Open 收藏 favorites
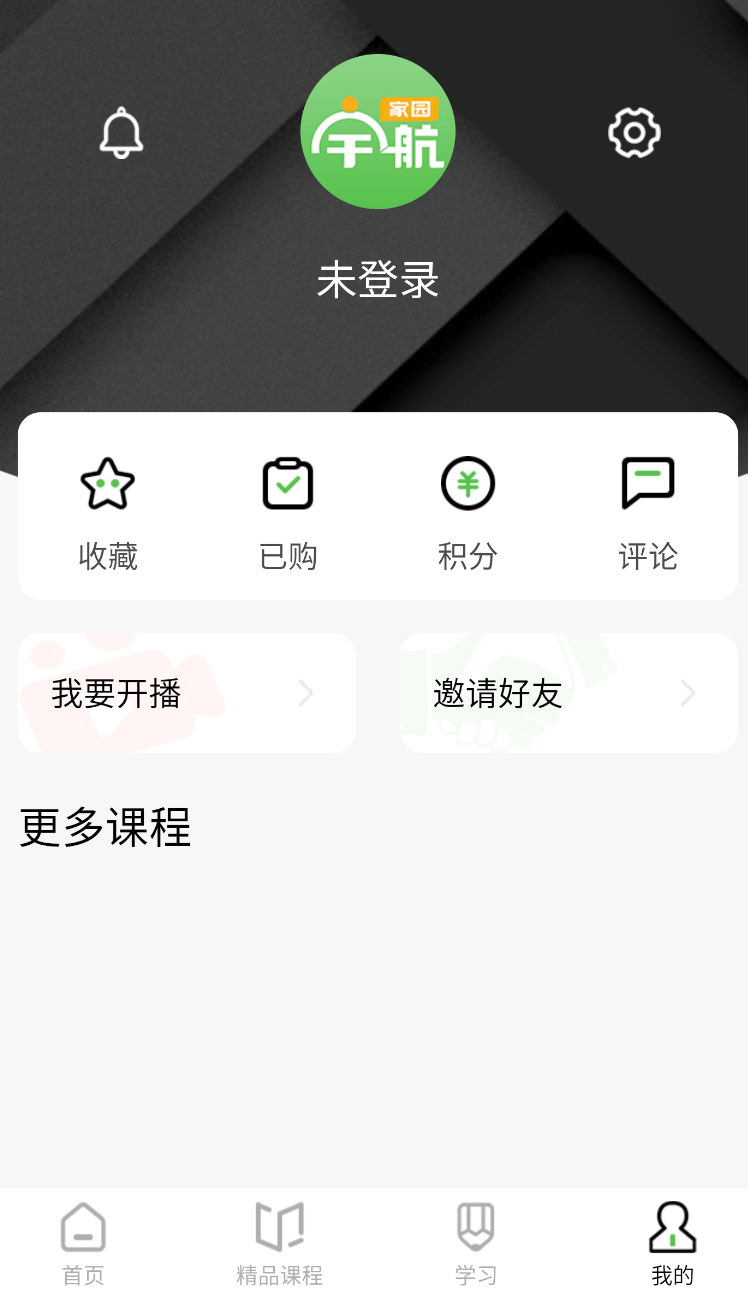Viewport: 748px width, 1294px height. point(108,514)
